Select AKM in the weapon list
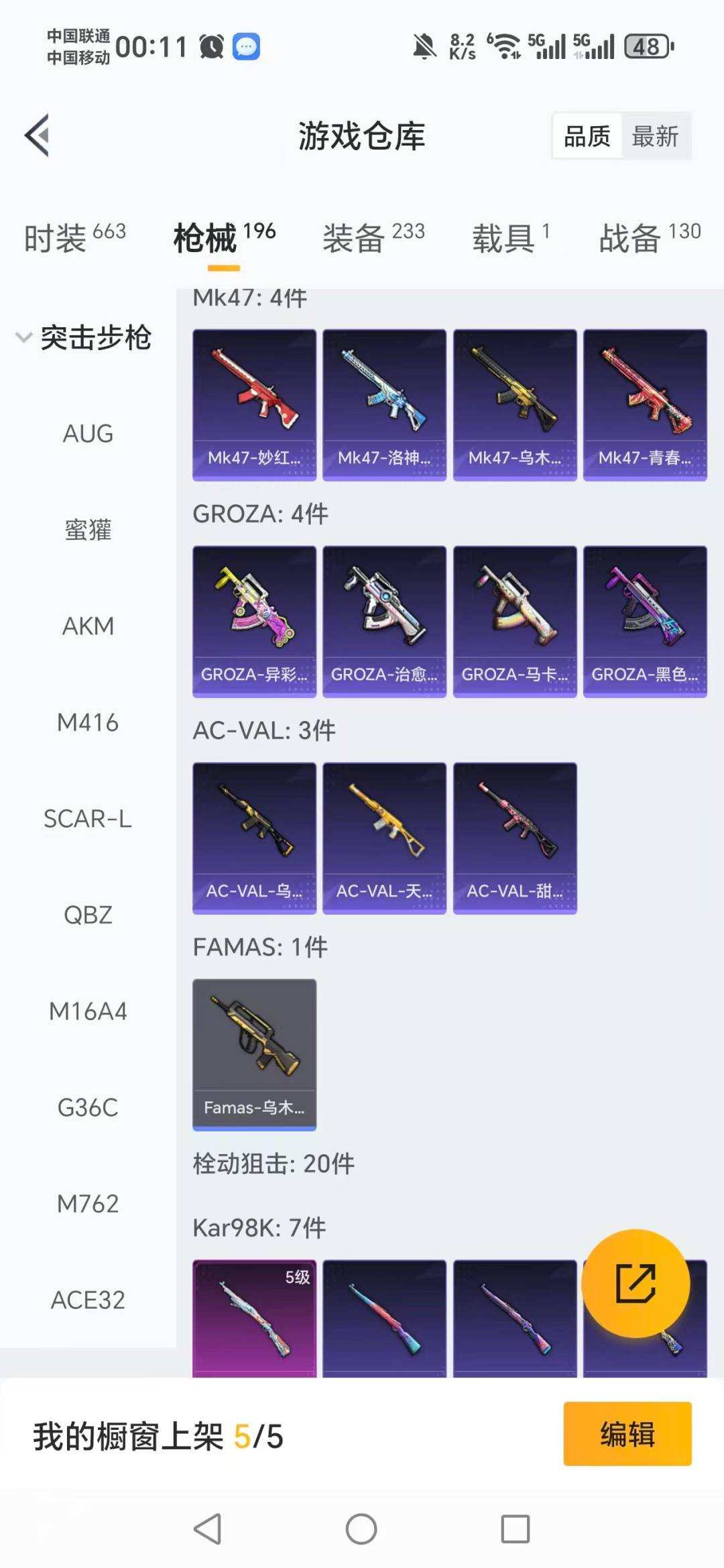 [88, 626]
